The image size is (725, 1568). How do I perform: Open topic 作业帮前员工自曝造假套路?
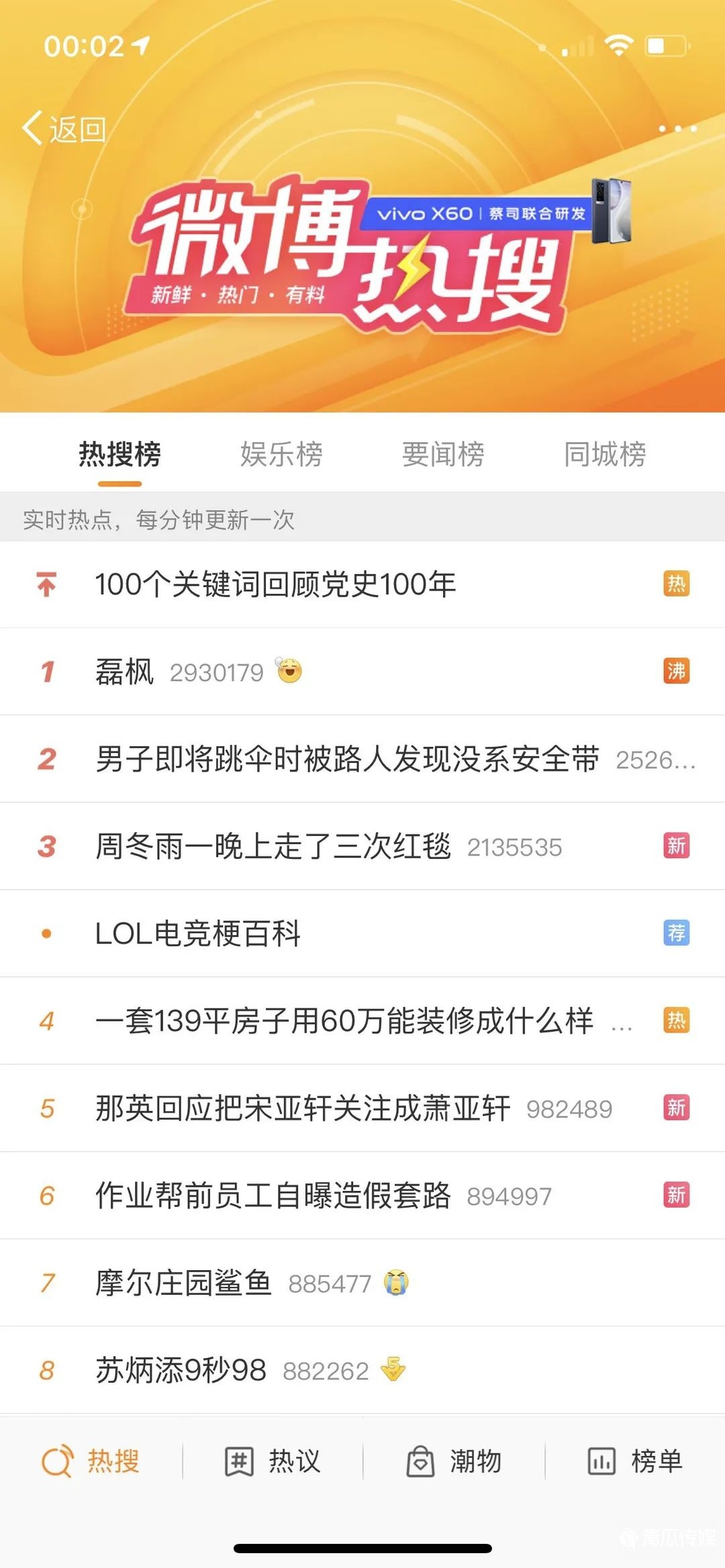tap(273, 1195)
